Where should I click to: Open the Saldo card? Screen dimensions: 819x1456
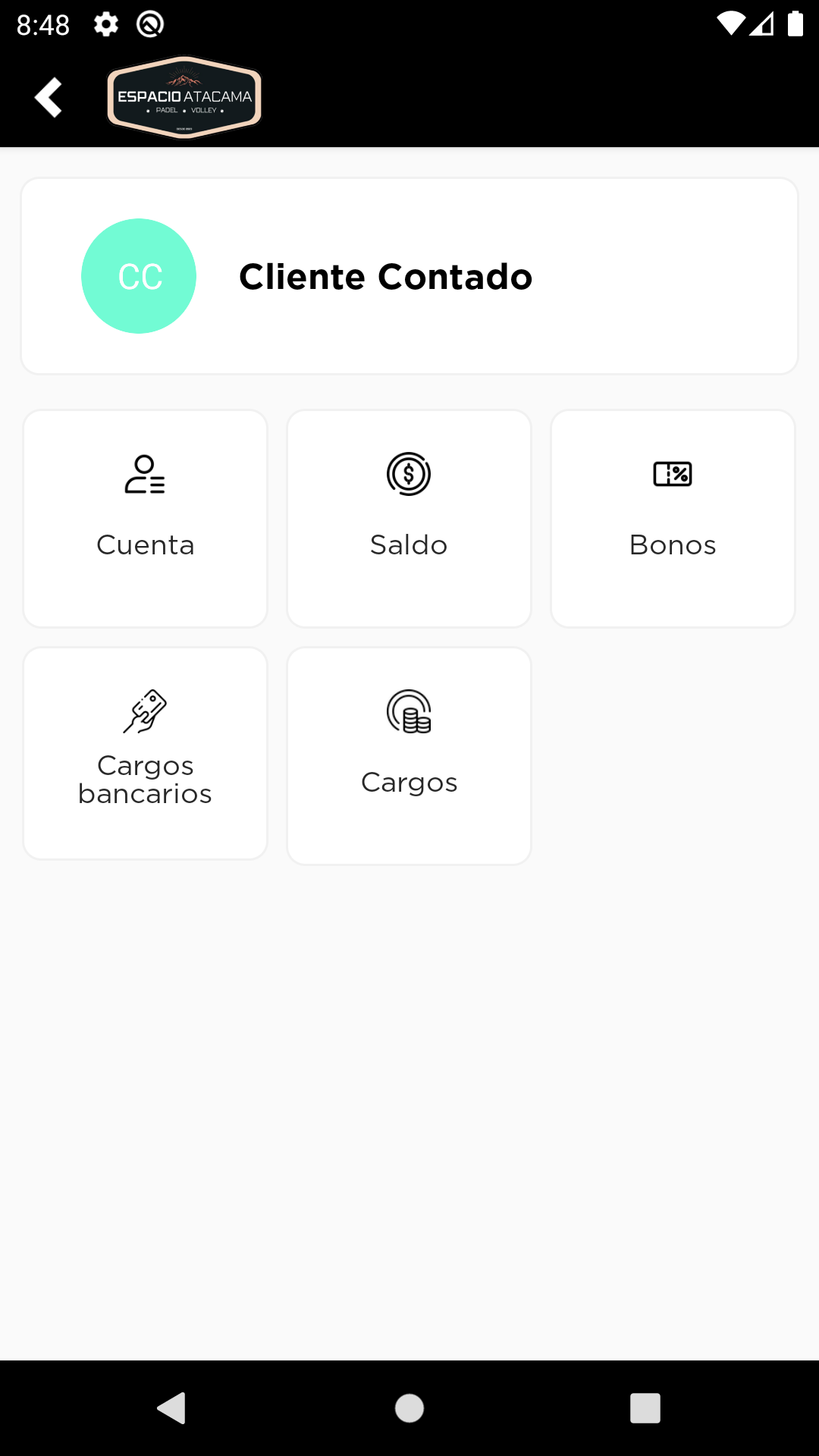coord(409,519)
